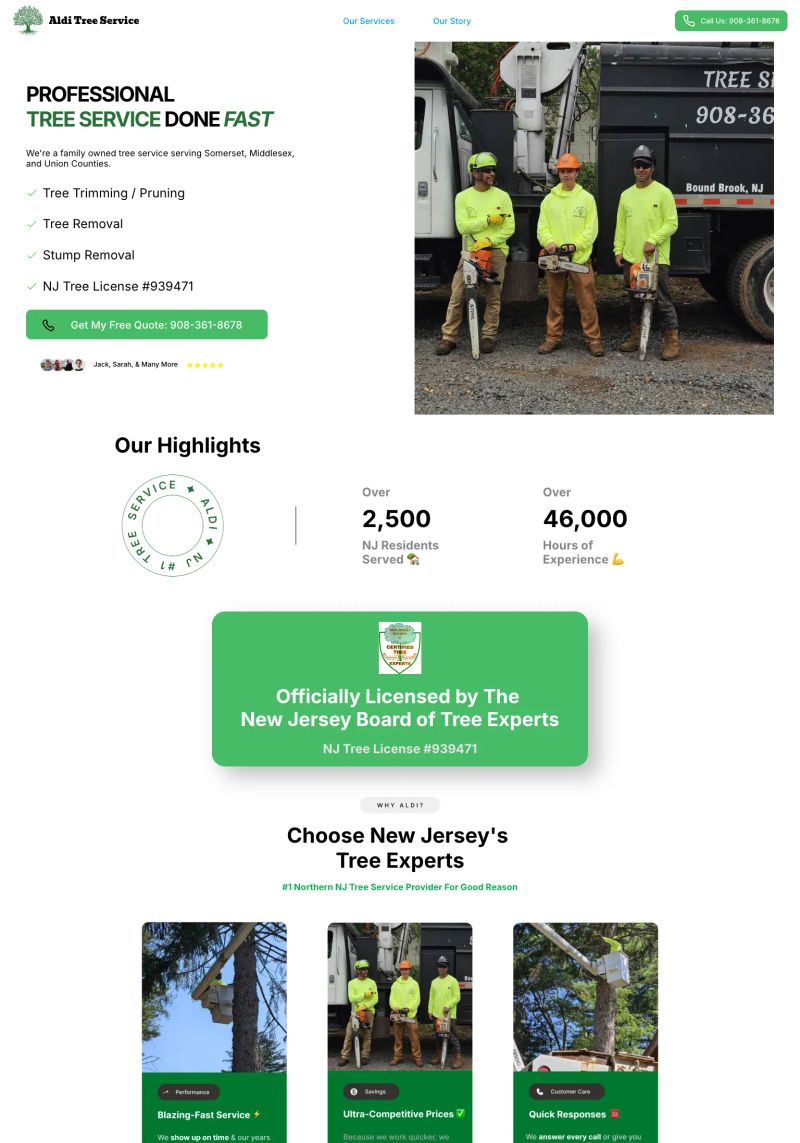Go to the Our Story page

point(451,20)
